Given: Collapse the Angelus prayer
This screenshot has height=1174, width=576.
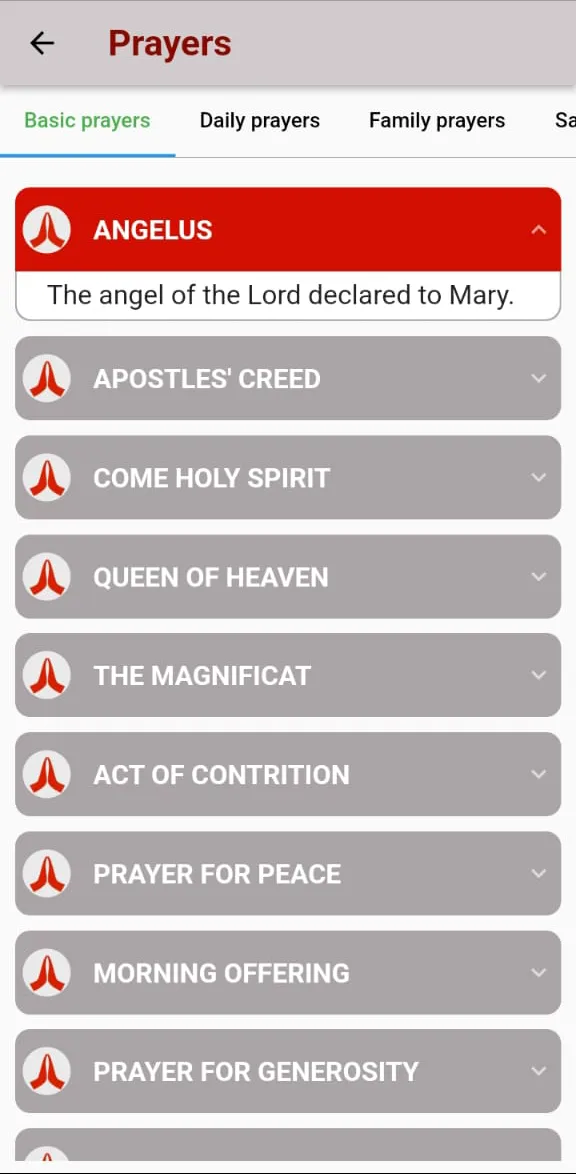Looking at the screenshot, I should tap(288, 230).
